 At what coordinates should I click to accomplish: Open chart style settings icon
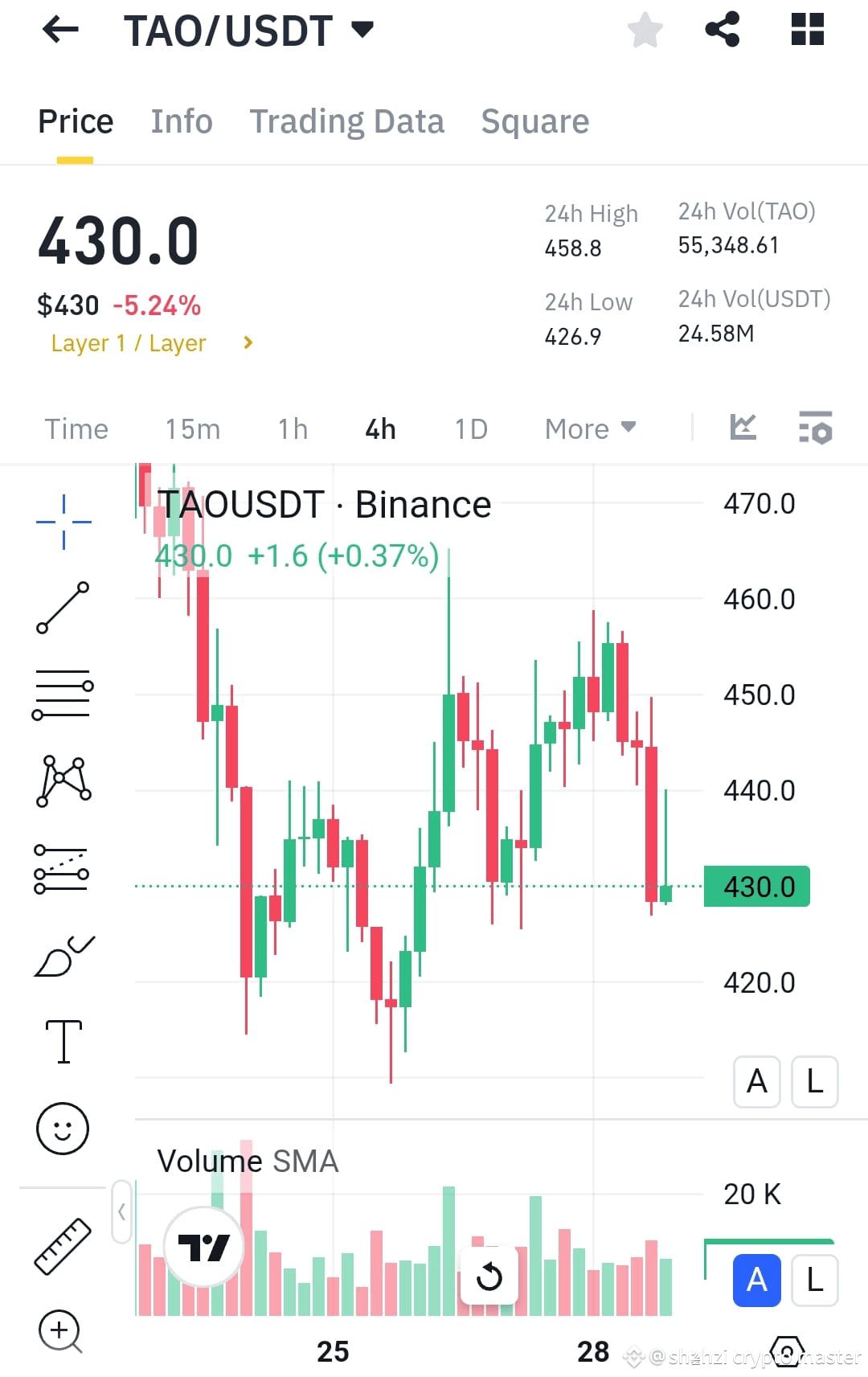(x=743, y=428)
